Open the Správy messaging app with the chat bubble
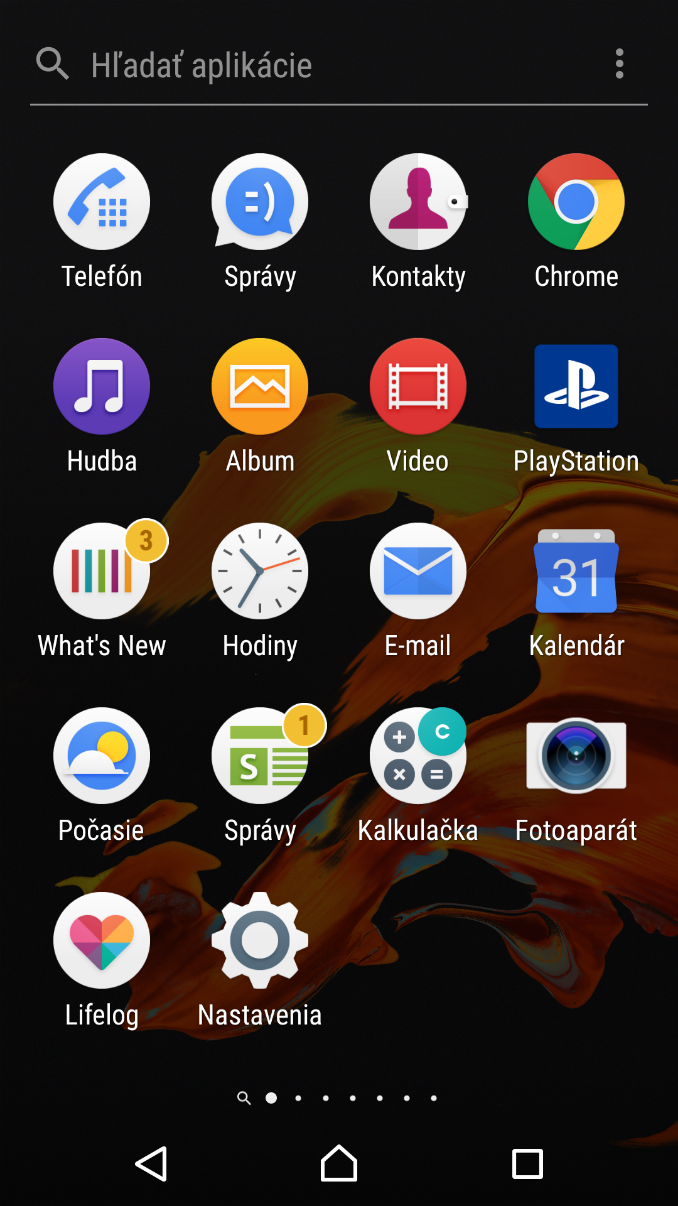The image size is (678, 1206). click(260, 202)
